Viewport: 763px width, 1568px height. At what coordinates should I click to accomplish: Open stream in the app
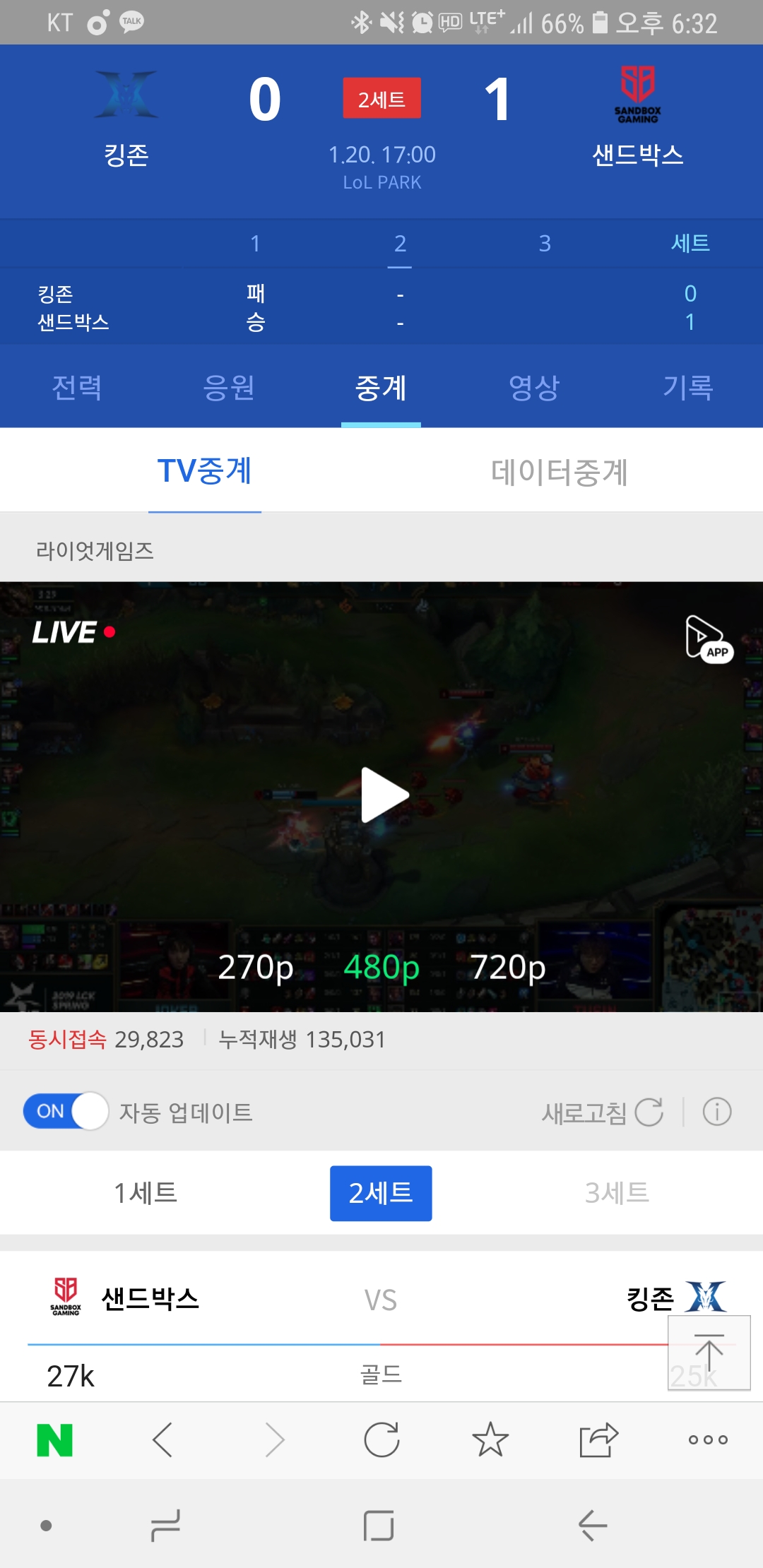[709, 639]
